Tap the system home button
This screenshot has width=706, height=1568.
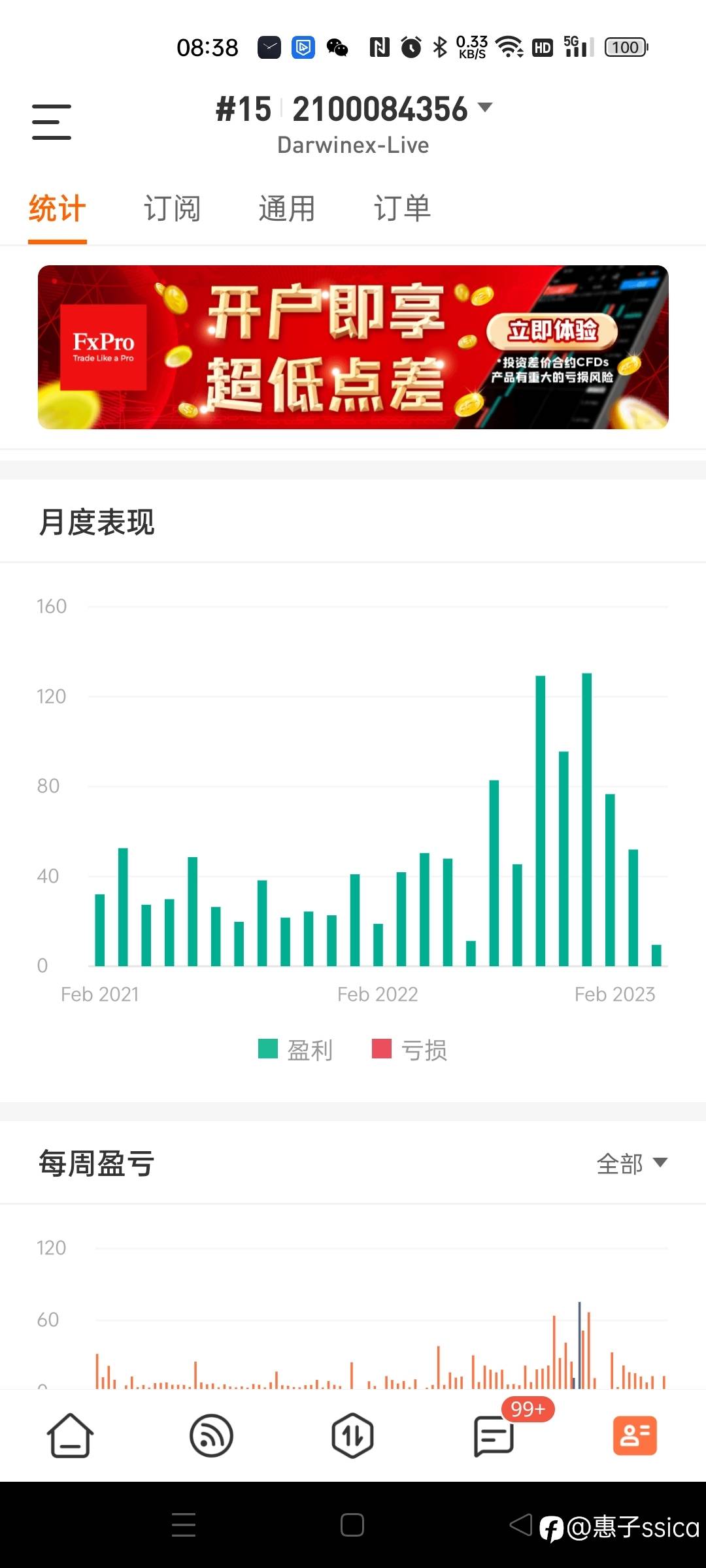[x=352, y=1525]
